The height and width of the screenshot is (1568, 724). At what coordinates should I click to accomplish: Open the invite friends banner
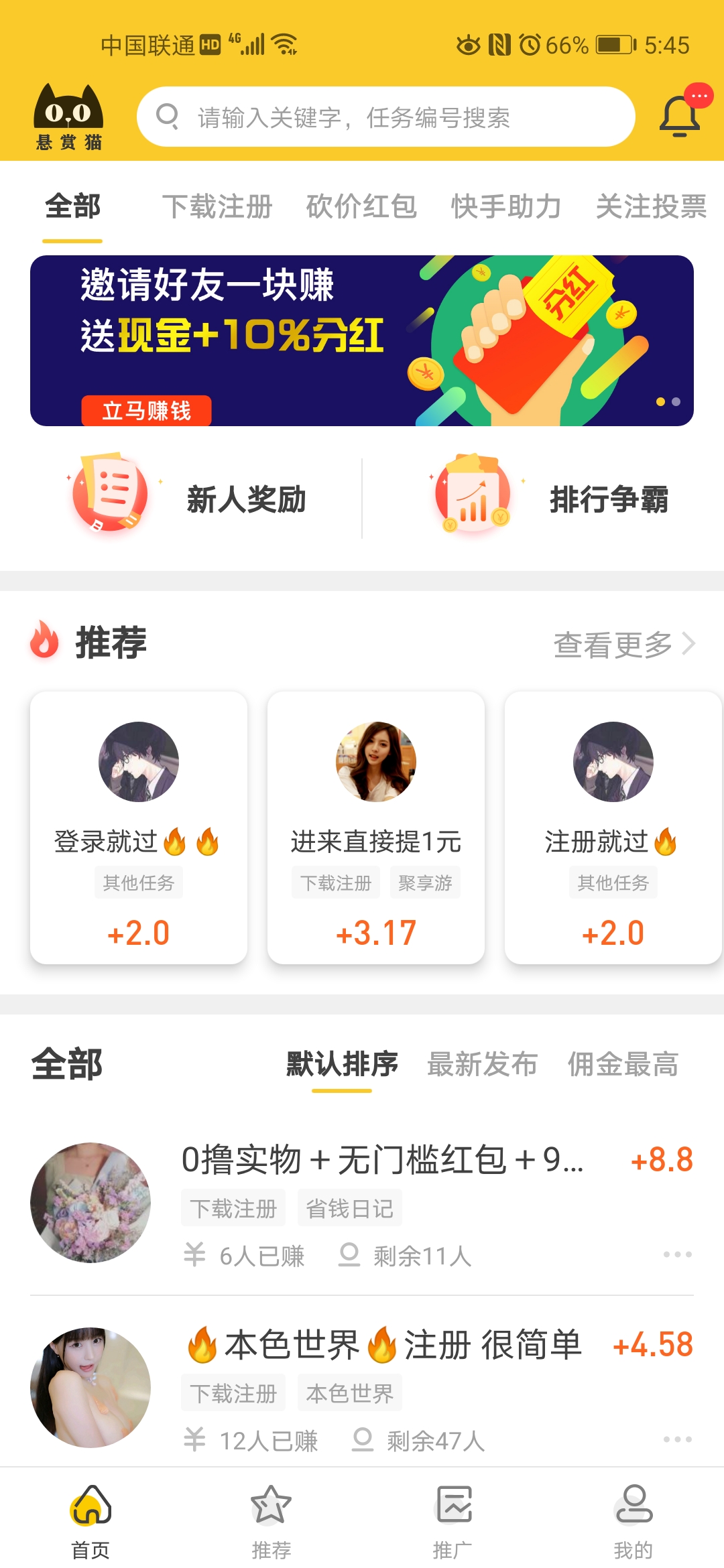point(362,340)
